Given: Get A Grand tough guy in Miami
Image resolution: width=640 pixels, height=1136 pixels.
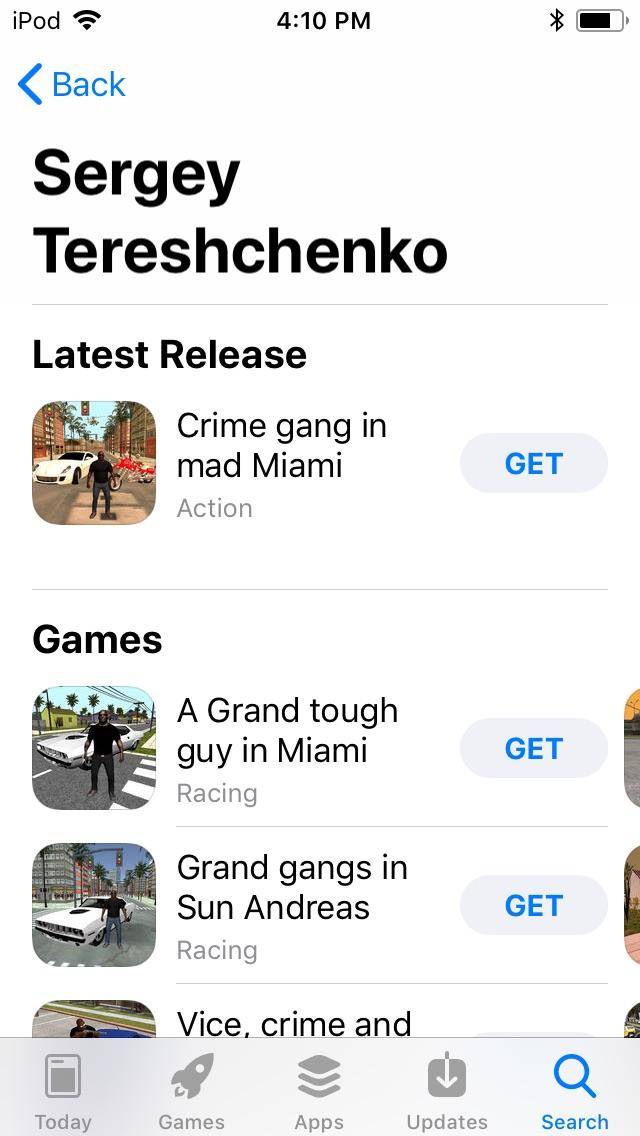Looking at the screenshot, I should click(533, 748).
